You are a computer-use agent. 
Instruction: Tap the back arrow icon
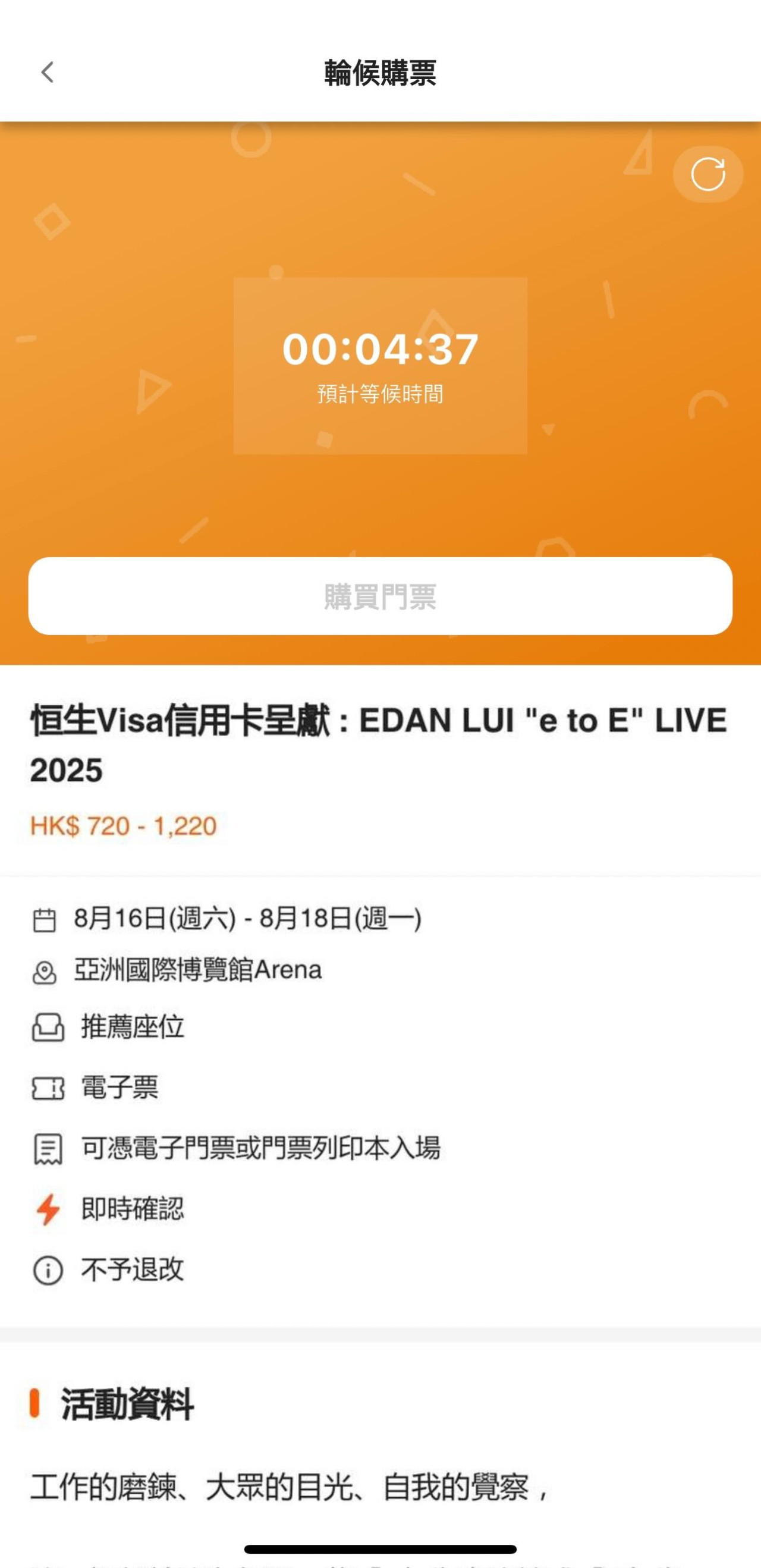point(46,73)
